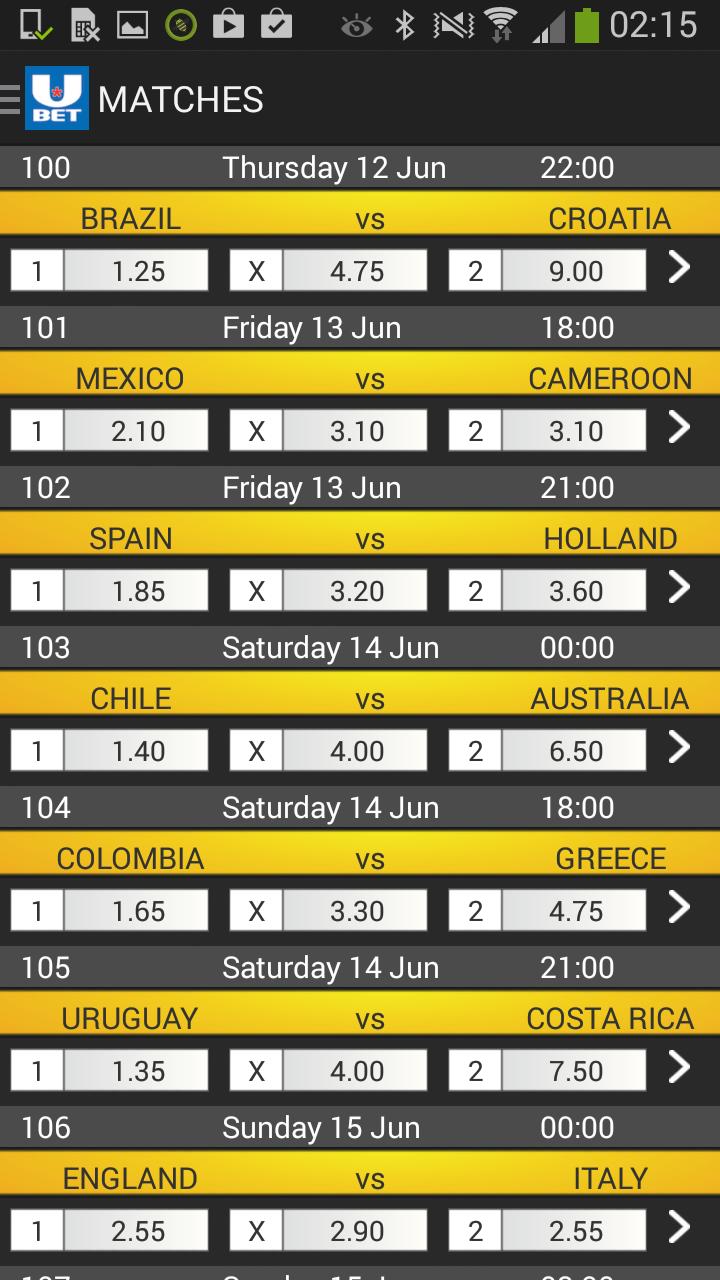Toggle the 2 away pick for Colombia vs Greece
The image size is (720, 1280).
(x=474, y=909)
